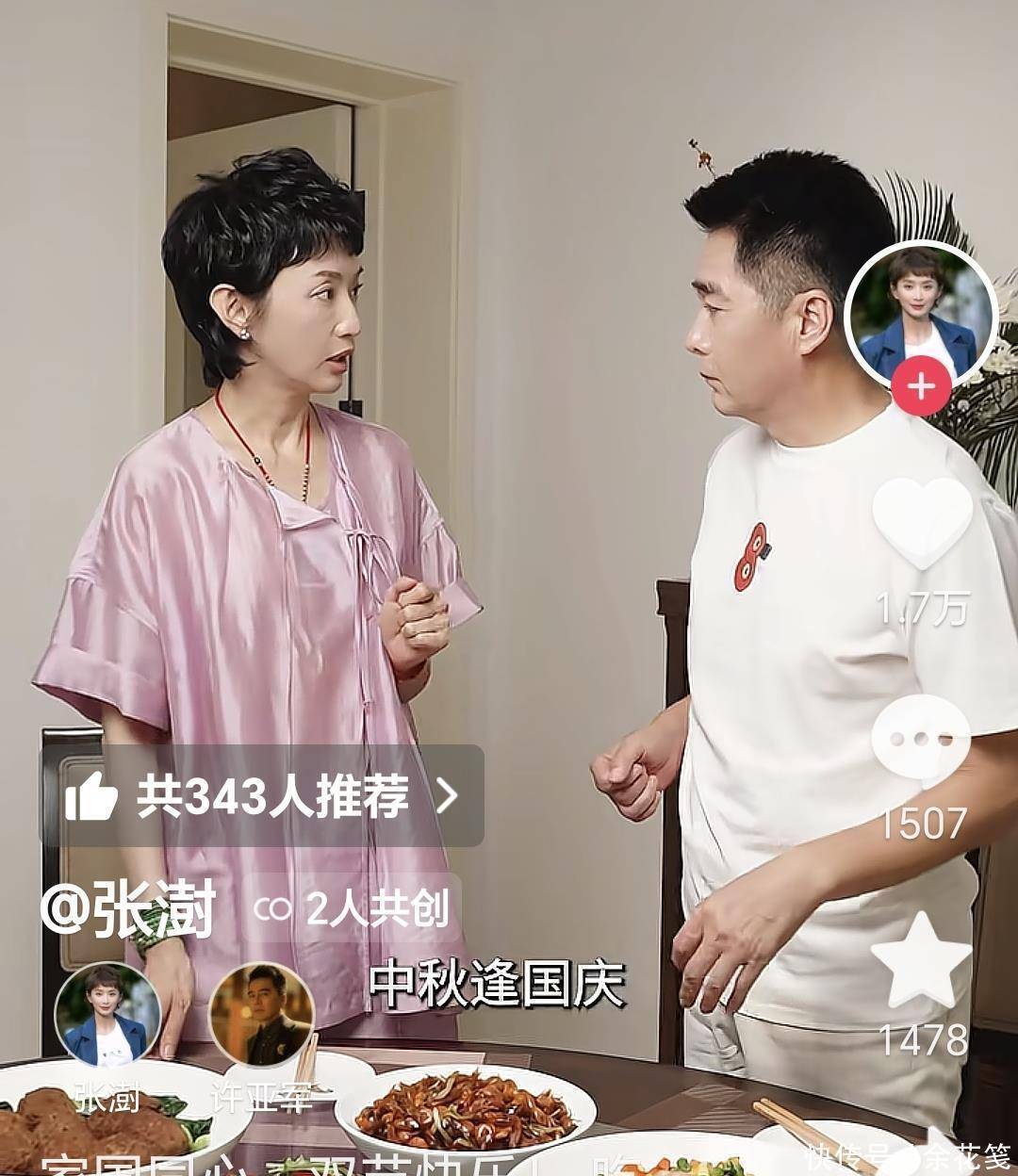Open the creator's profile picture on the right
Image resolution: width=1018 pixels, height=1176 pixels.
click(x=920, y=315)
